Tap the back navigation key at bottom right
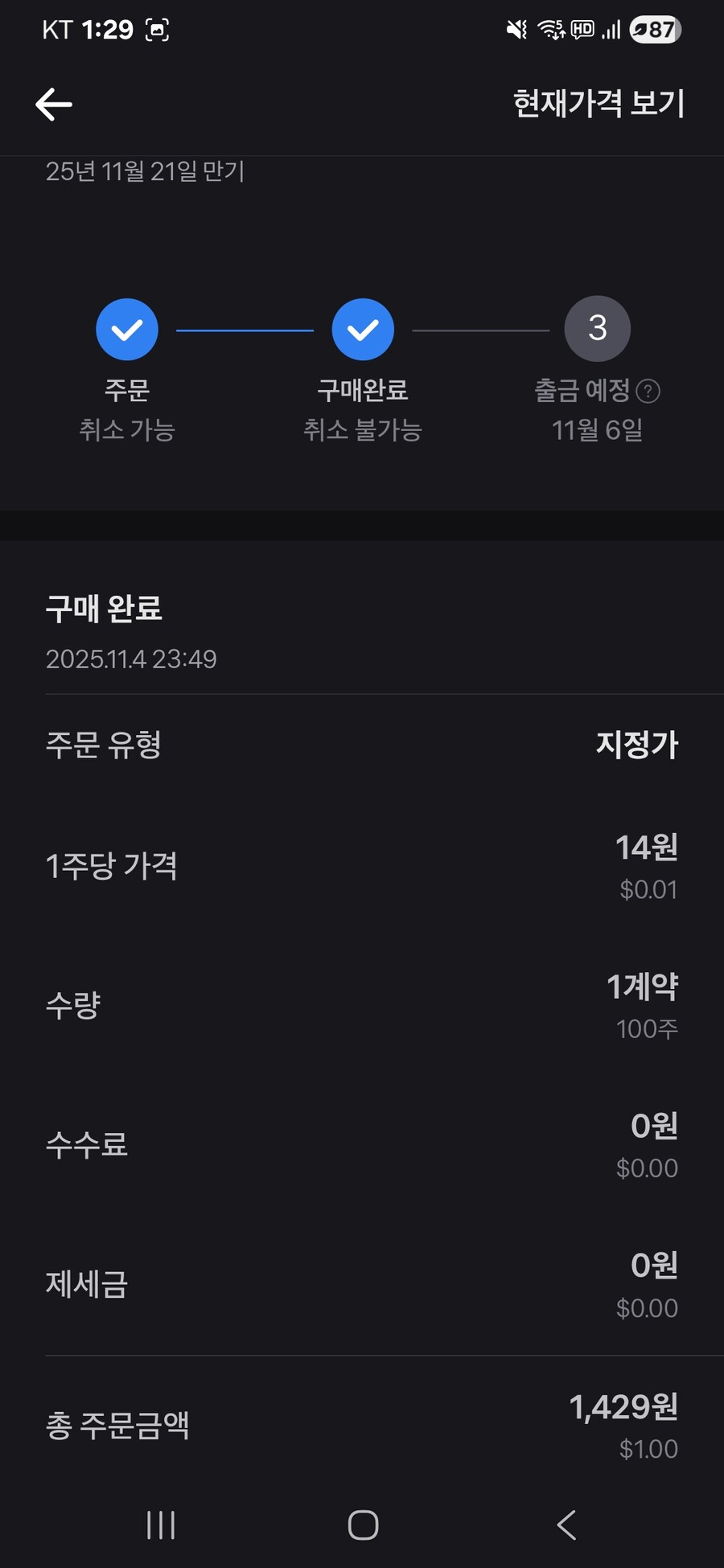 pyautogui.click(x=566, y=1524)
